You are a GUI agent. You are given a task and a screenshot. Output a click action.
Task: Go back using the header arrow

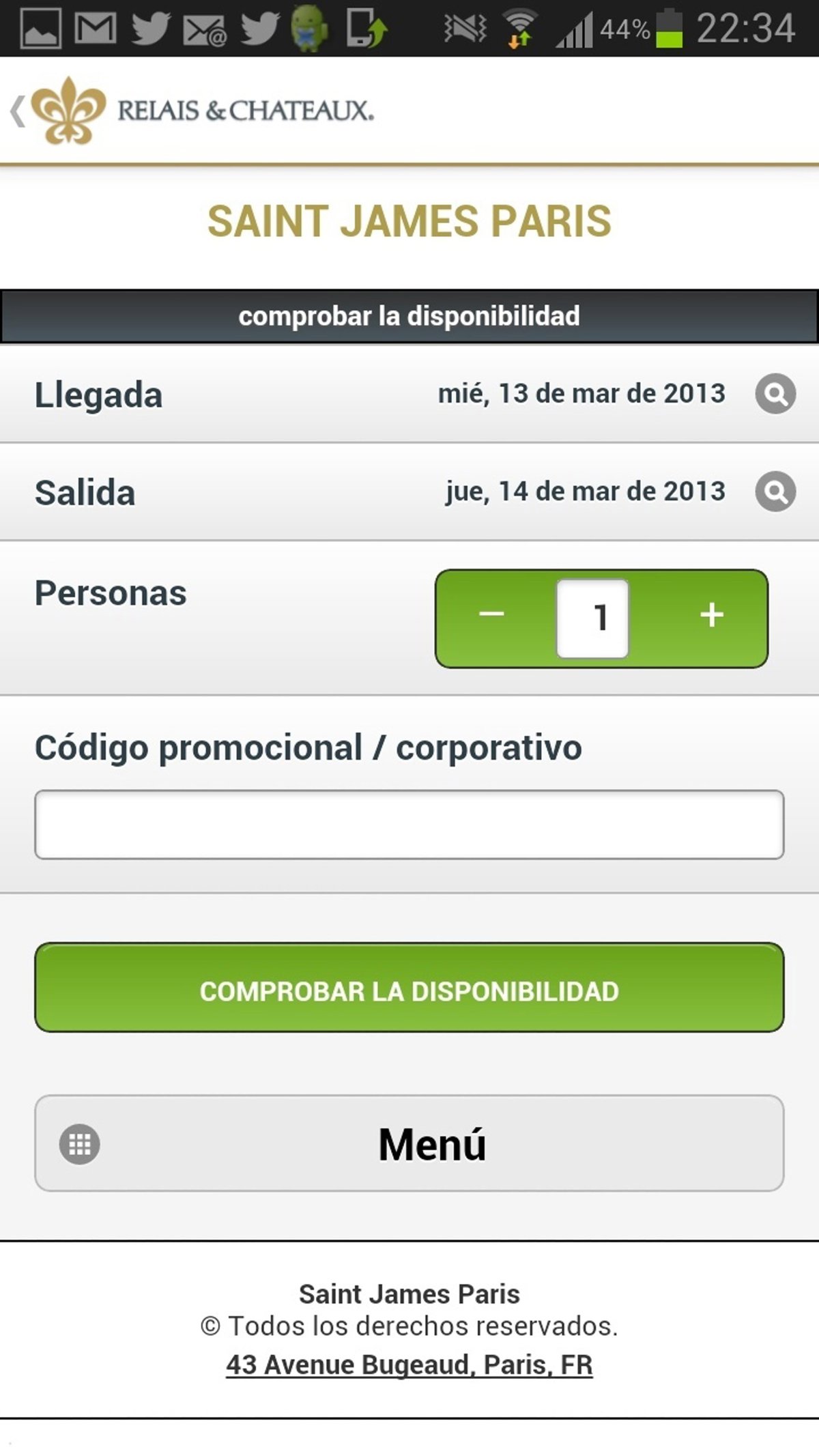coord(18,111)
